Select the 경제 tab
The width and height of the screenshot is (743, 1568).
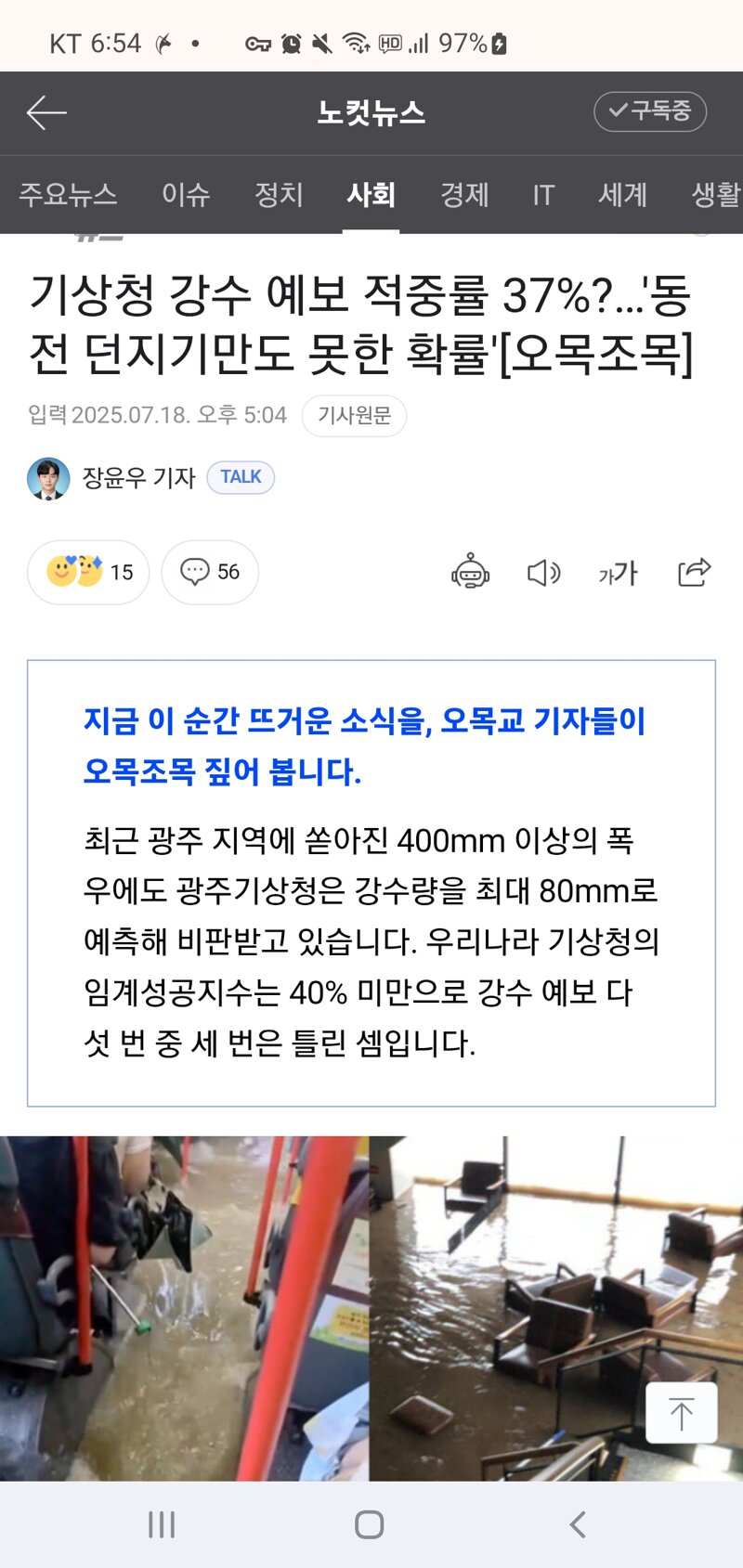(x=464, y=195)
